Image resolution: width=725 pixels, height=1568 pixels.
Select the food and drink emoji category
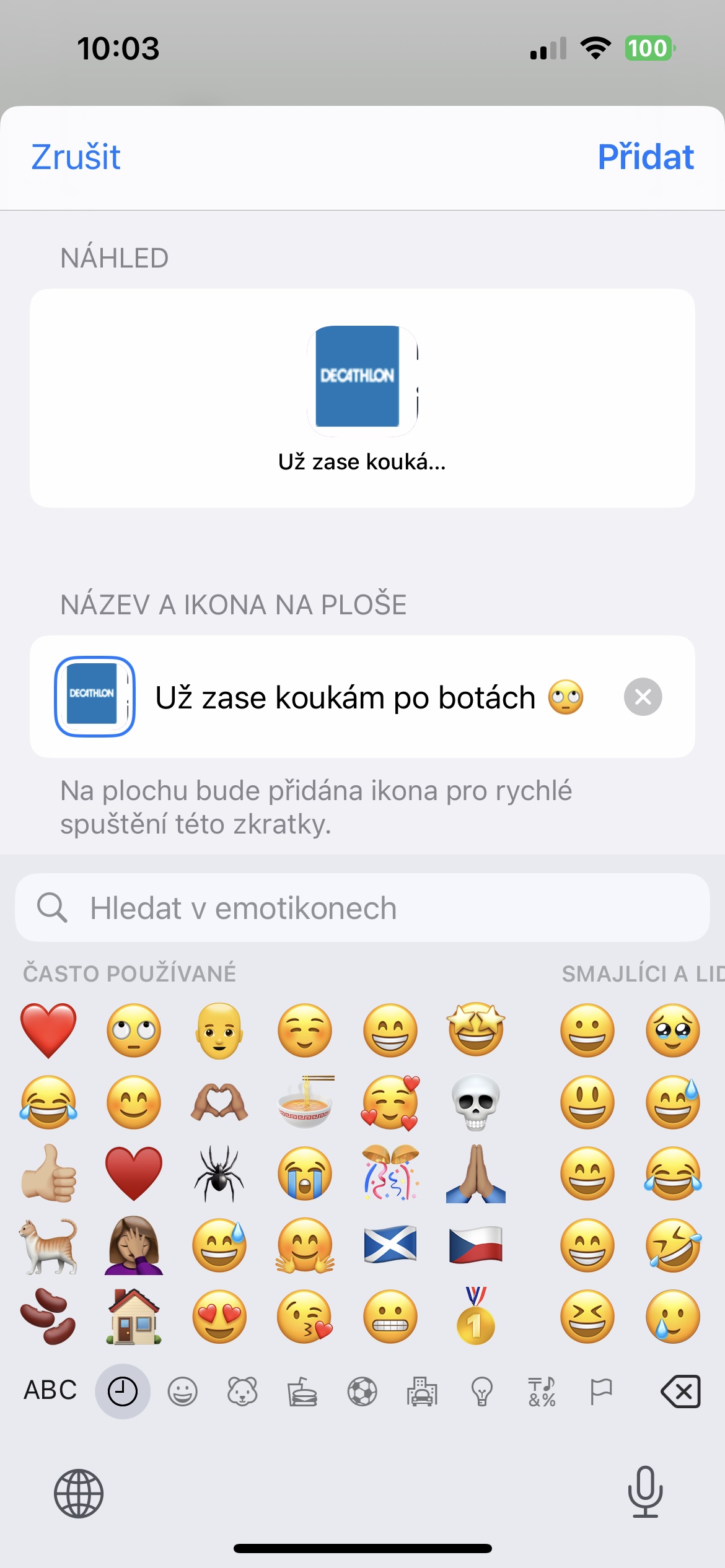[302, 1392]
